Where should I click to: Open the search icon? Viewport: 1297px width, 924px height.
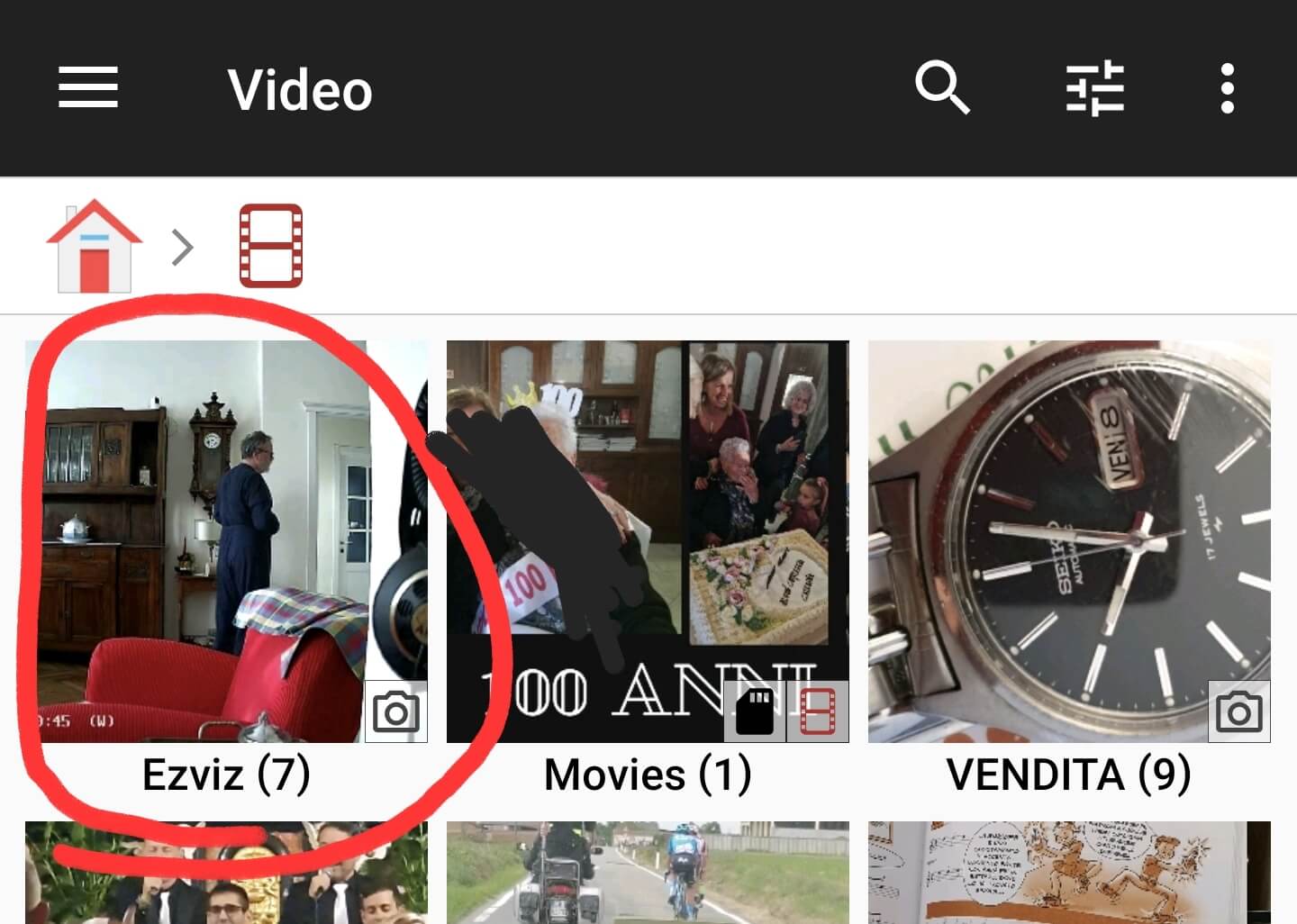point(942,88)
